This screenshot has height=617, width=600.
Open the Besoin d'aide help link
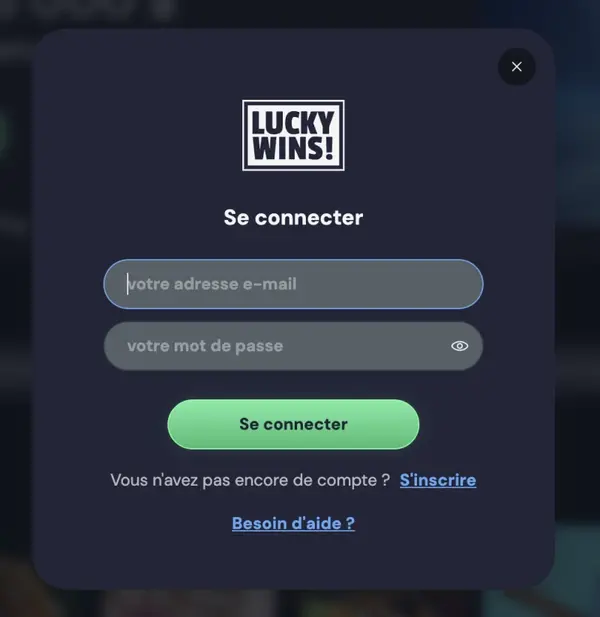coord(293,523)
